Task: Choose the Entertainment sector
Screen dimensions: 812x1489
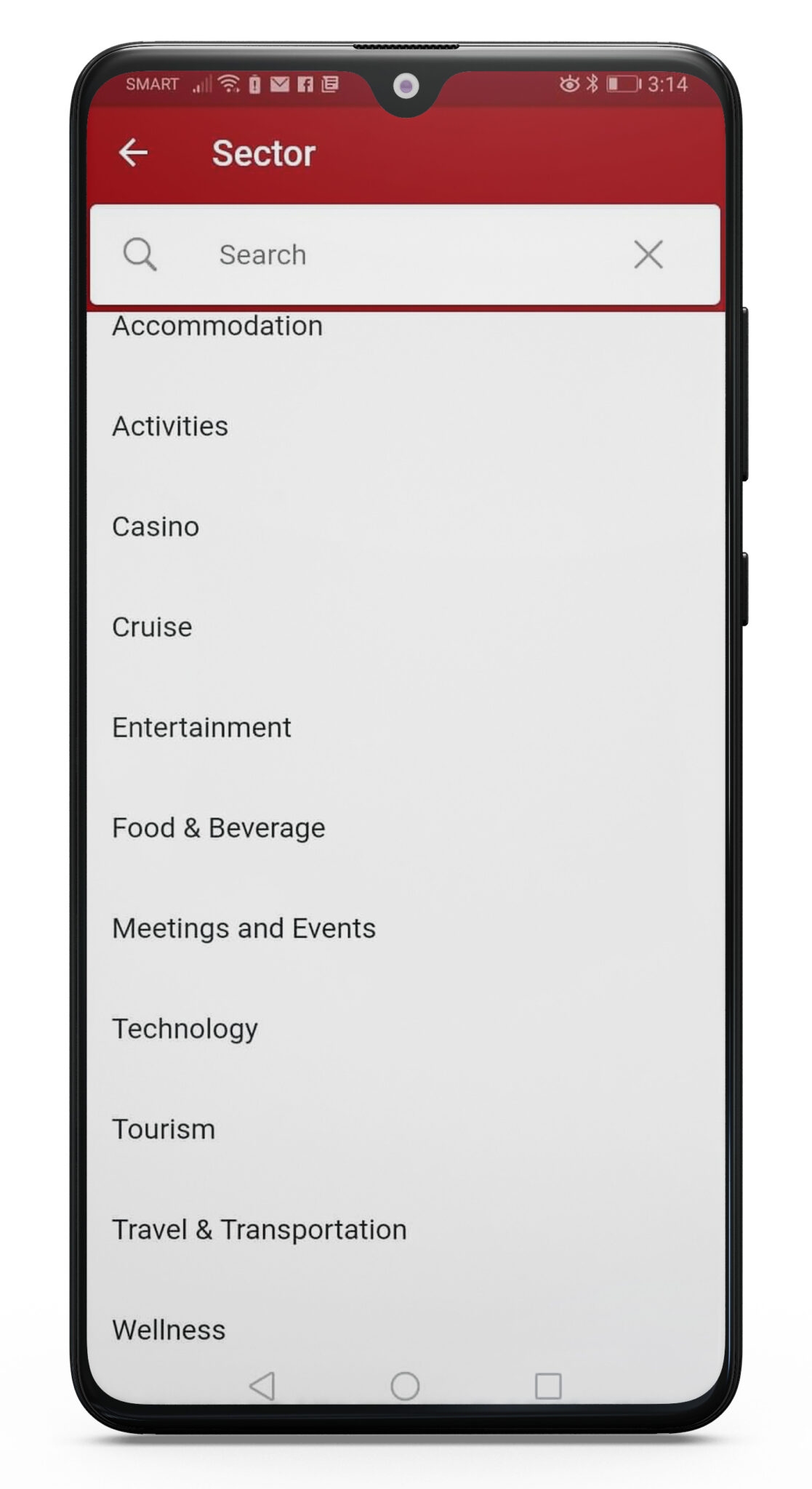Action: [x=201, y=727]
